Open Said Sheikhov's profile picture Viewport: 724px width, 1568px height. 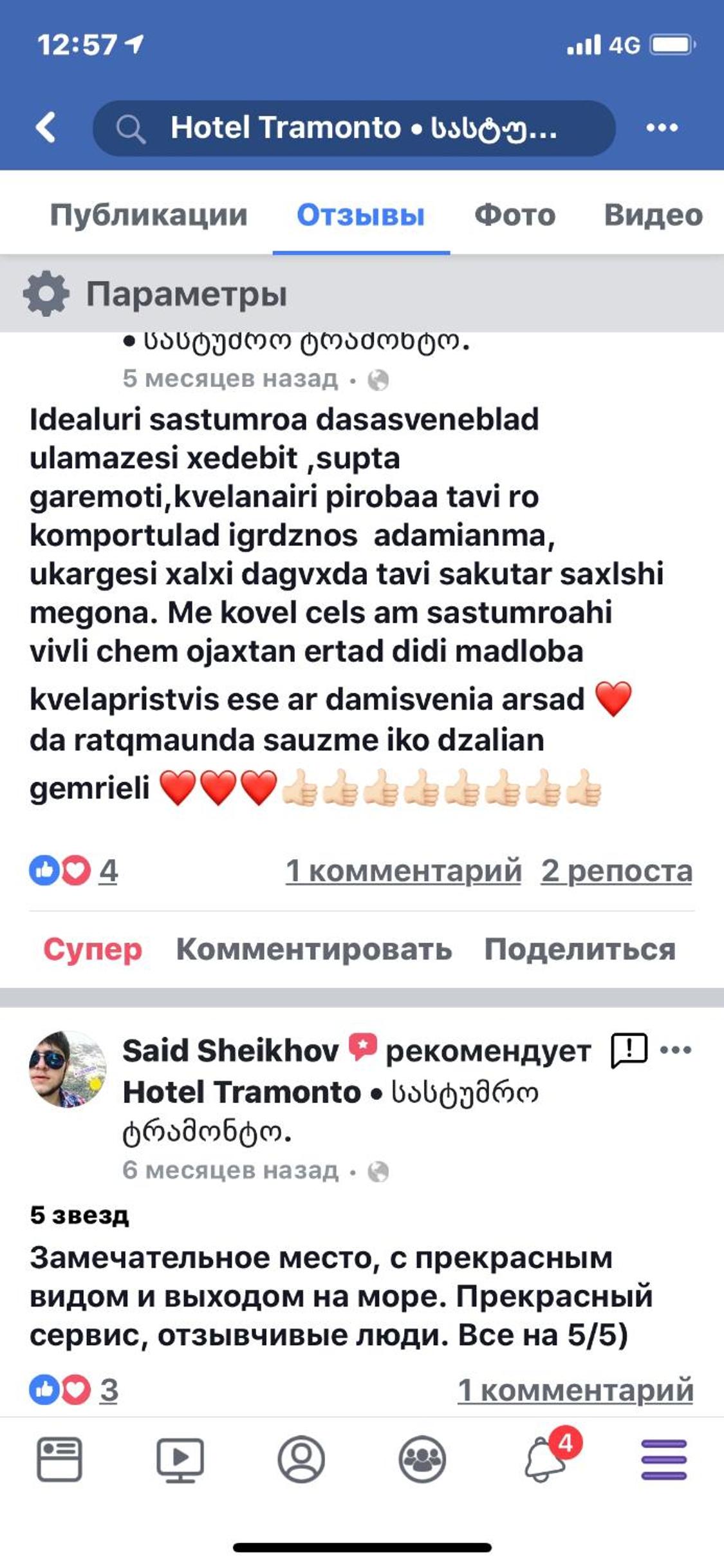[68, 1069]
